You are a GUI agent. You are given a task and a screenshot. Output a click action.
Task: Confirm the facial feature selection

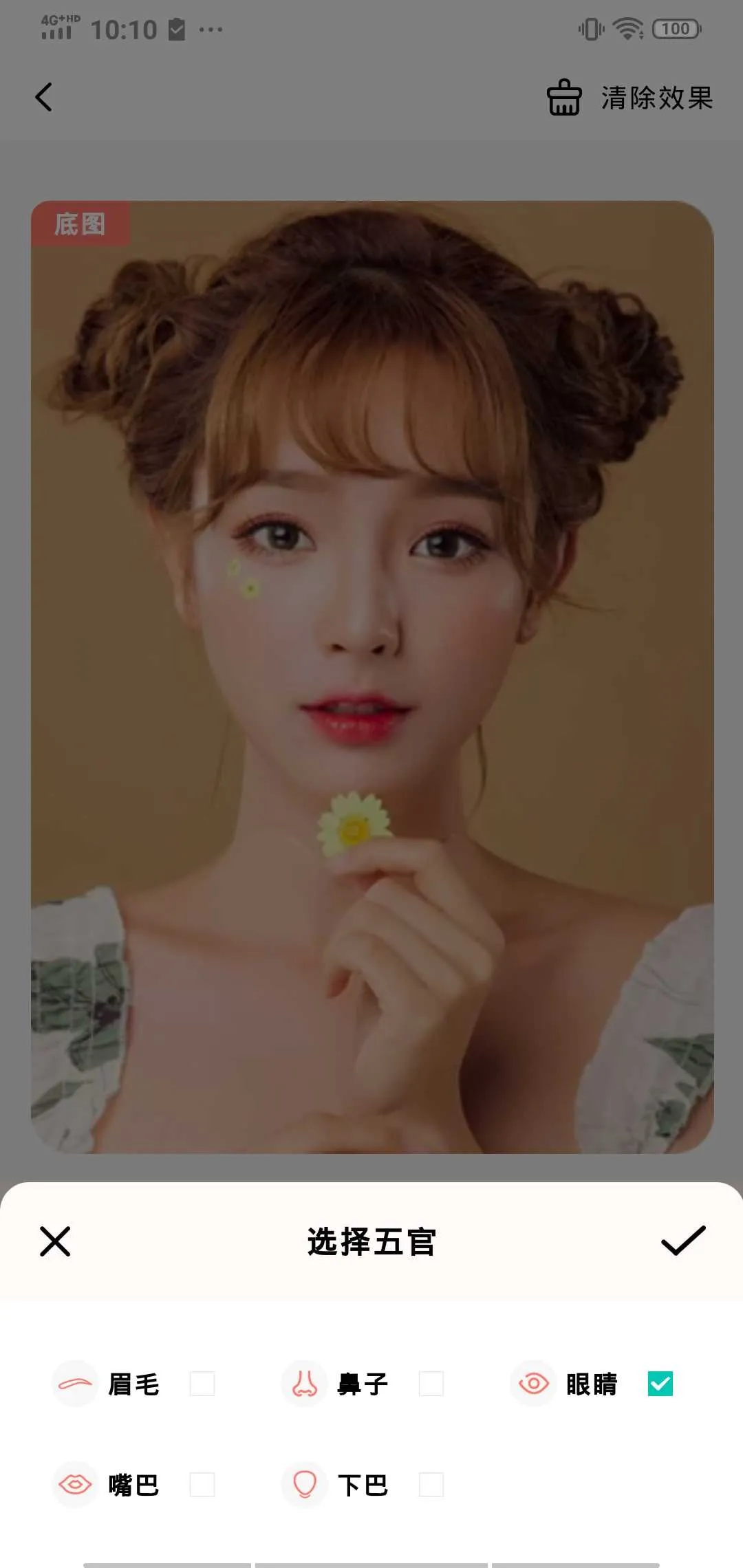tap(683, 1240)
